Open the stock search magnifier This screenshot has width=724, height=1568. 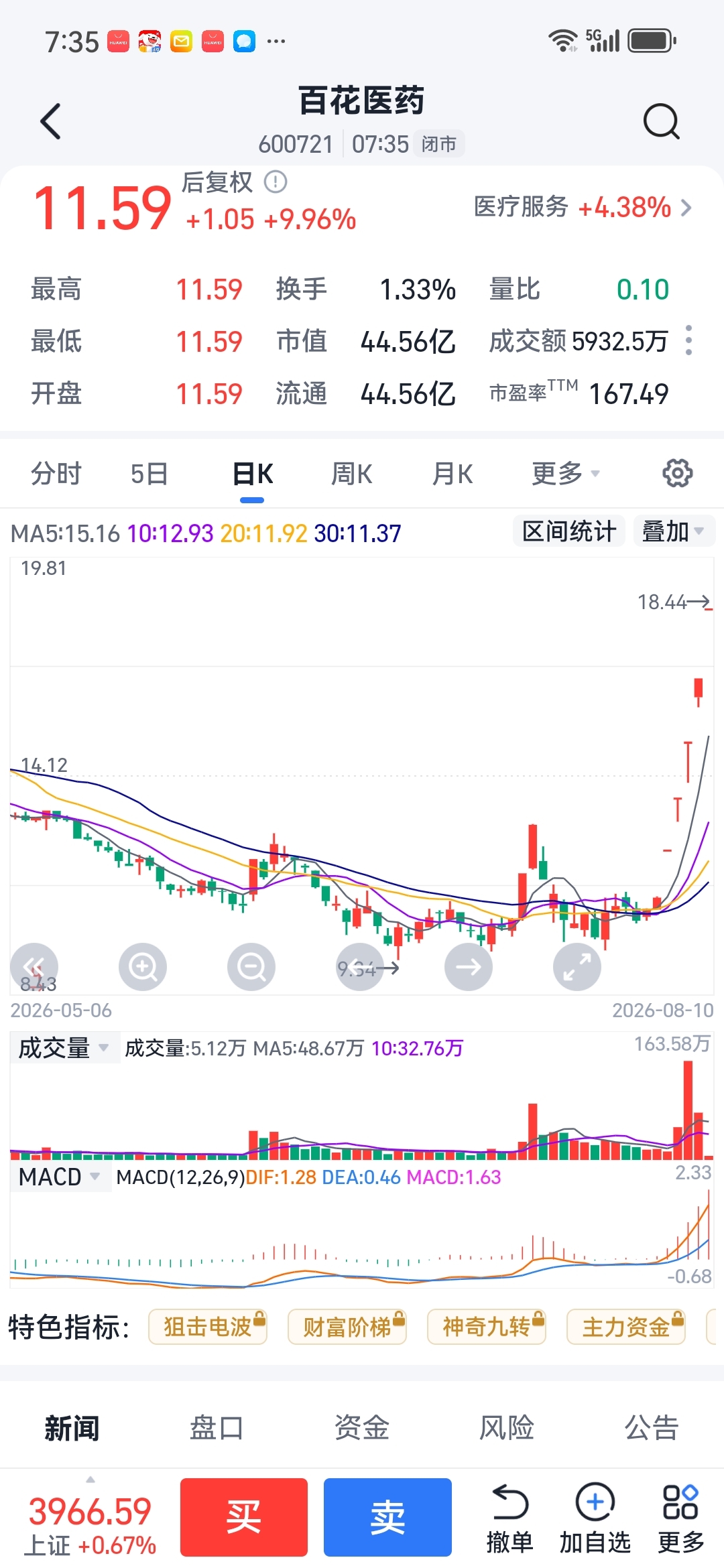(x=661, y=121)
